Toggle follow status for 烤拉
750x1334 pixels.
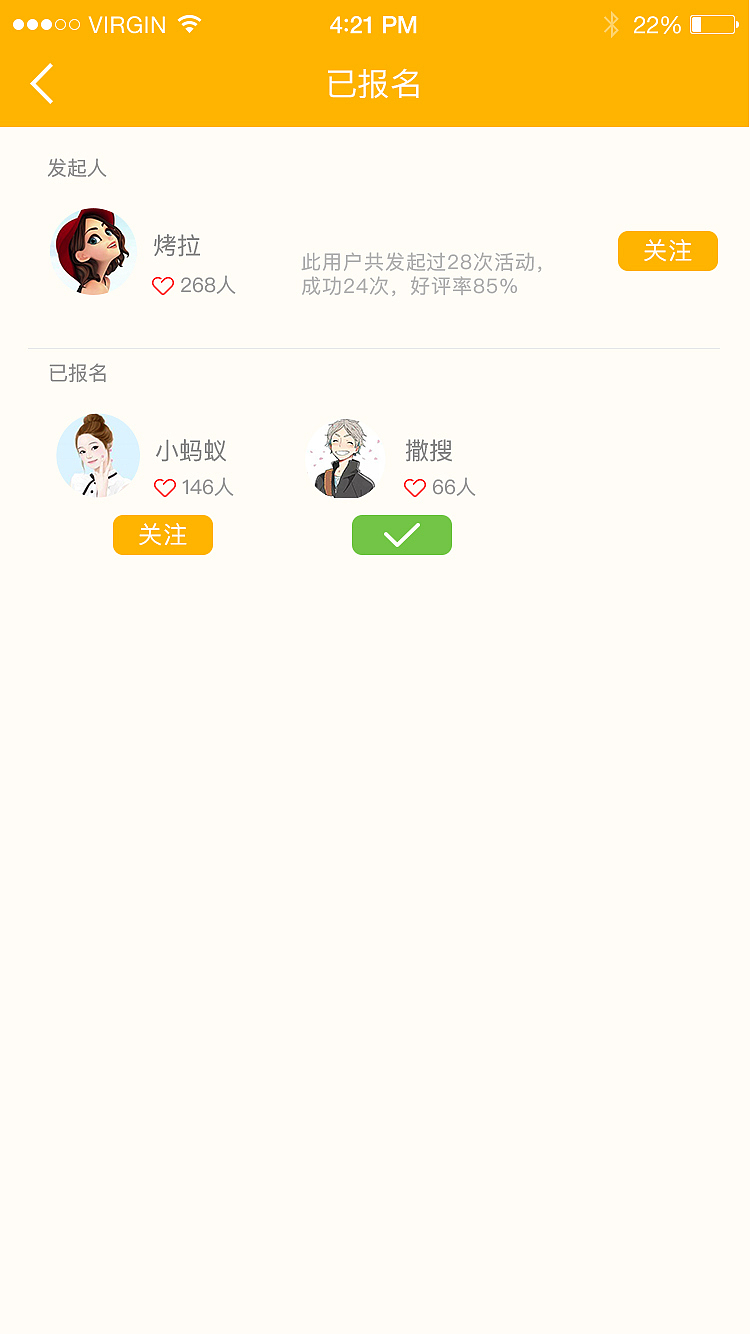pos(667,251)
